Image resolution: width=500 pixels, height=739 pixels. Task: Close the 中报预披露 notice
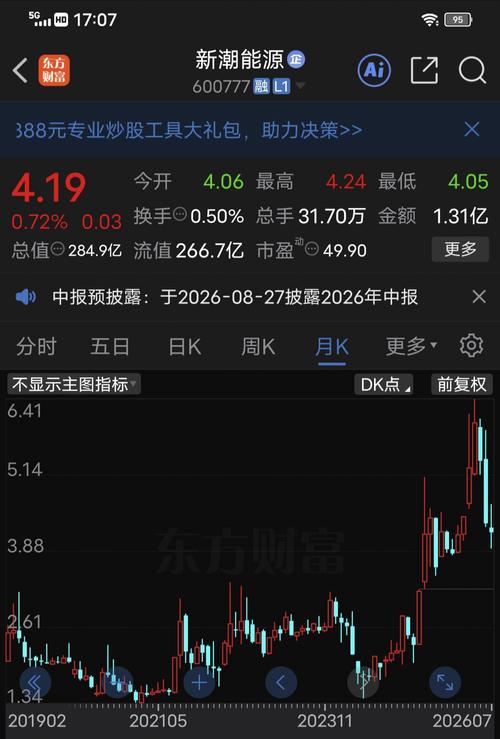[479, 297]
